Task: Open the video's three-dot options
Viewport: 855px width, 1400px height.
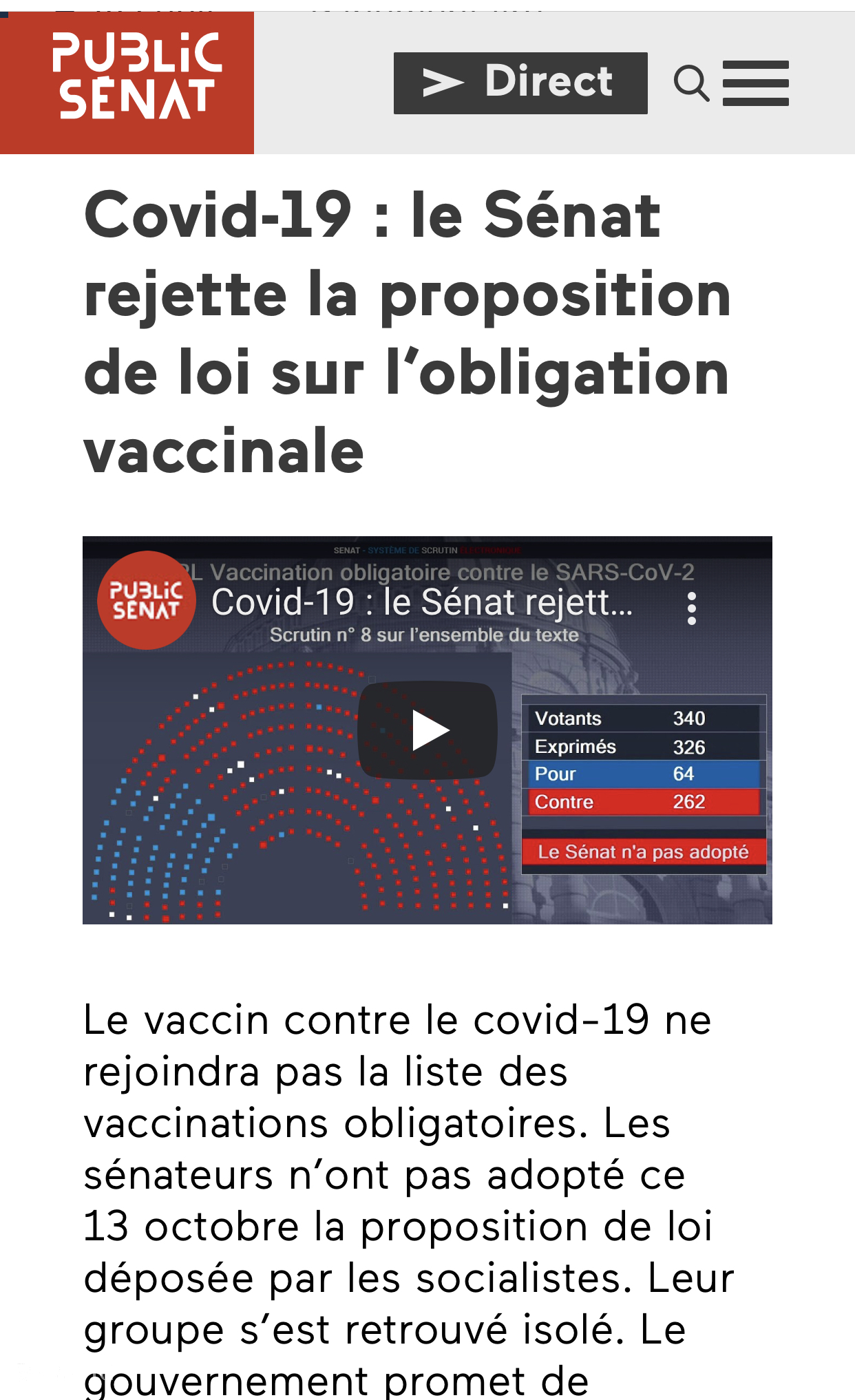Action: [692, 608]
